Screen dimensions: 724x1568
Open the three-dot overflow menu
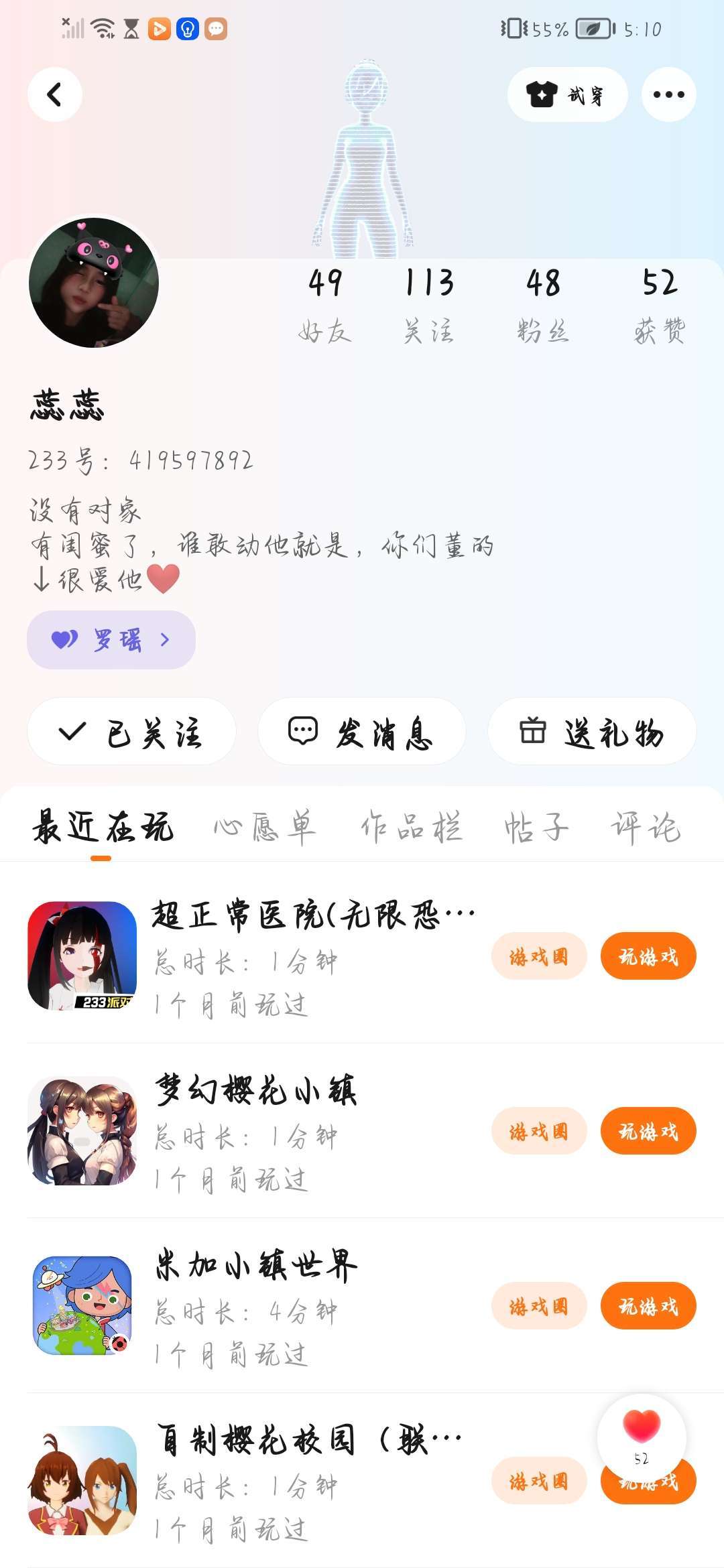click(668, 94)
